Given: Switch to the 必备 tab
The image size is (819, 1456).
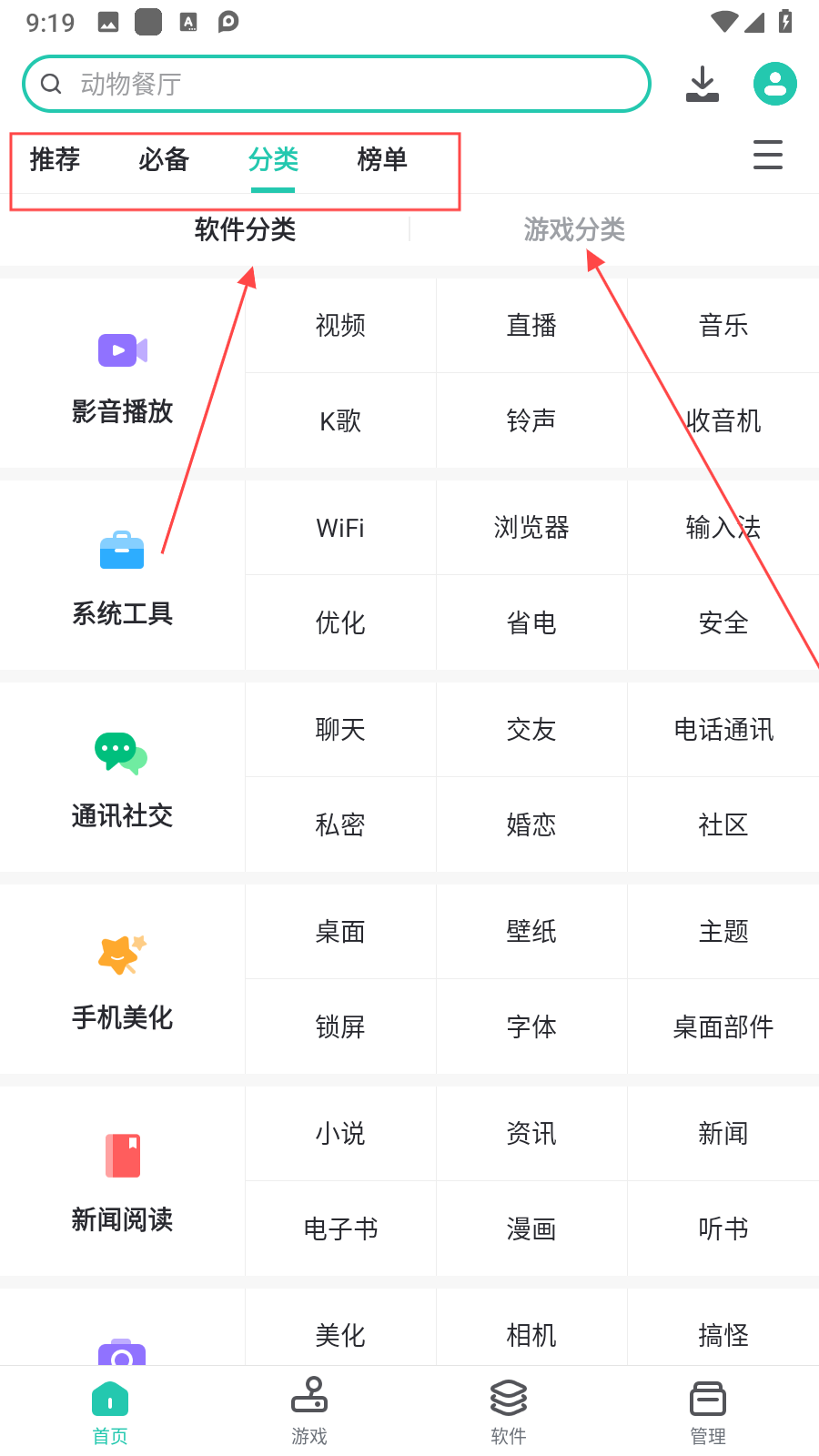Looking at the screenshot, I should (164, 159).
